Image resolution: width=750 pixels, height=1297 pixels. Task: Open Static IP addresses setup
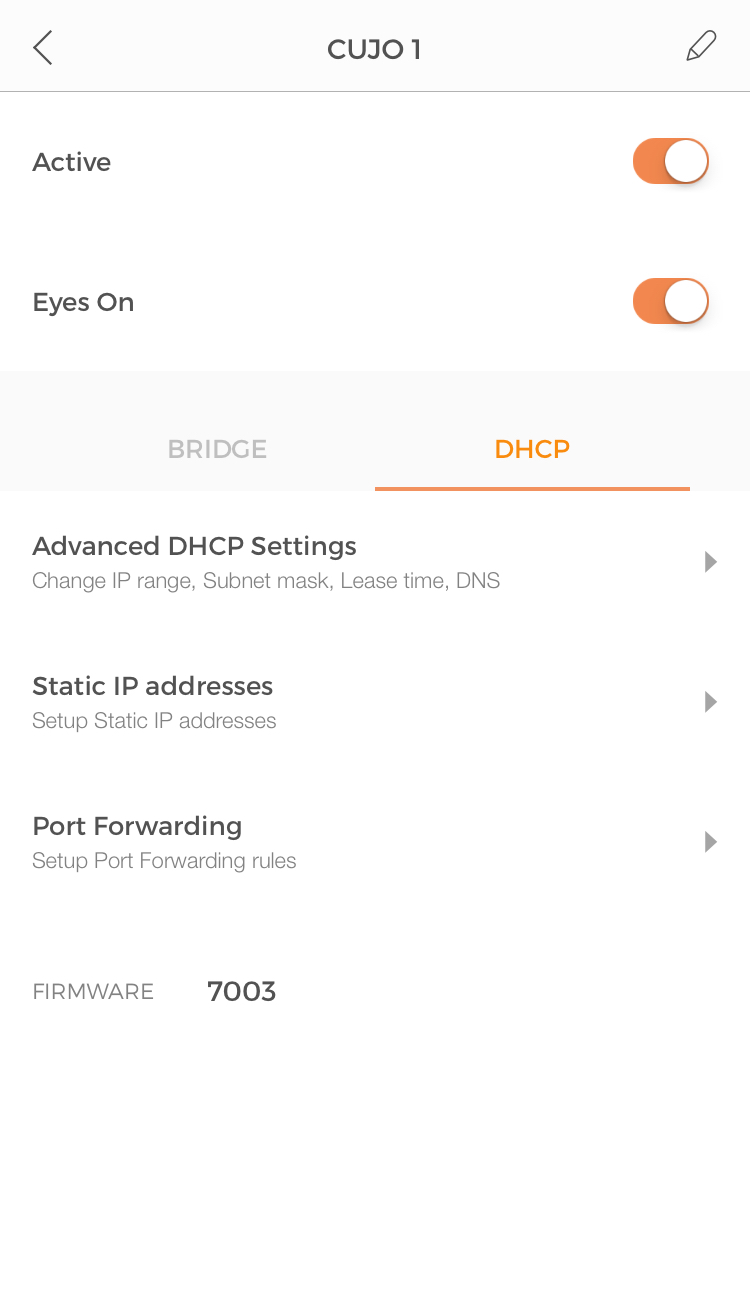[x=375, y=702]
